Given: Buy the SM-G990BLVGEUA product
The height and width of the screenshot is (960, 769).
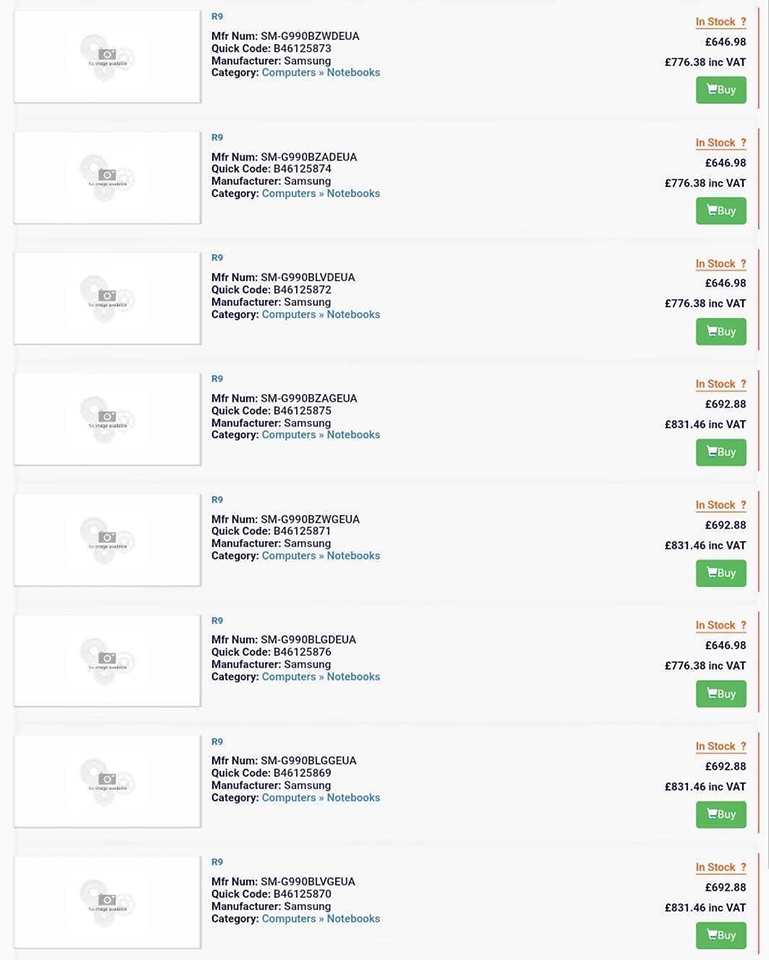Looking at the screenshot, I should (x=721, y=935).
